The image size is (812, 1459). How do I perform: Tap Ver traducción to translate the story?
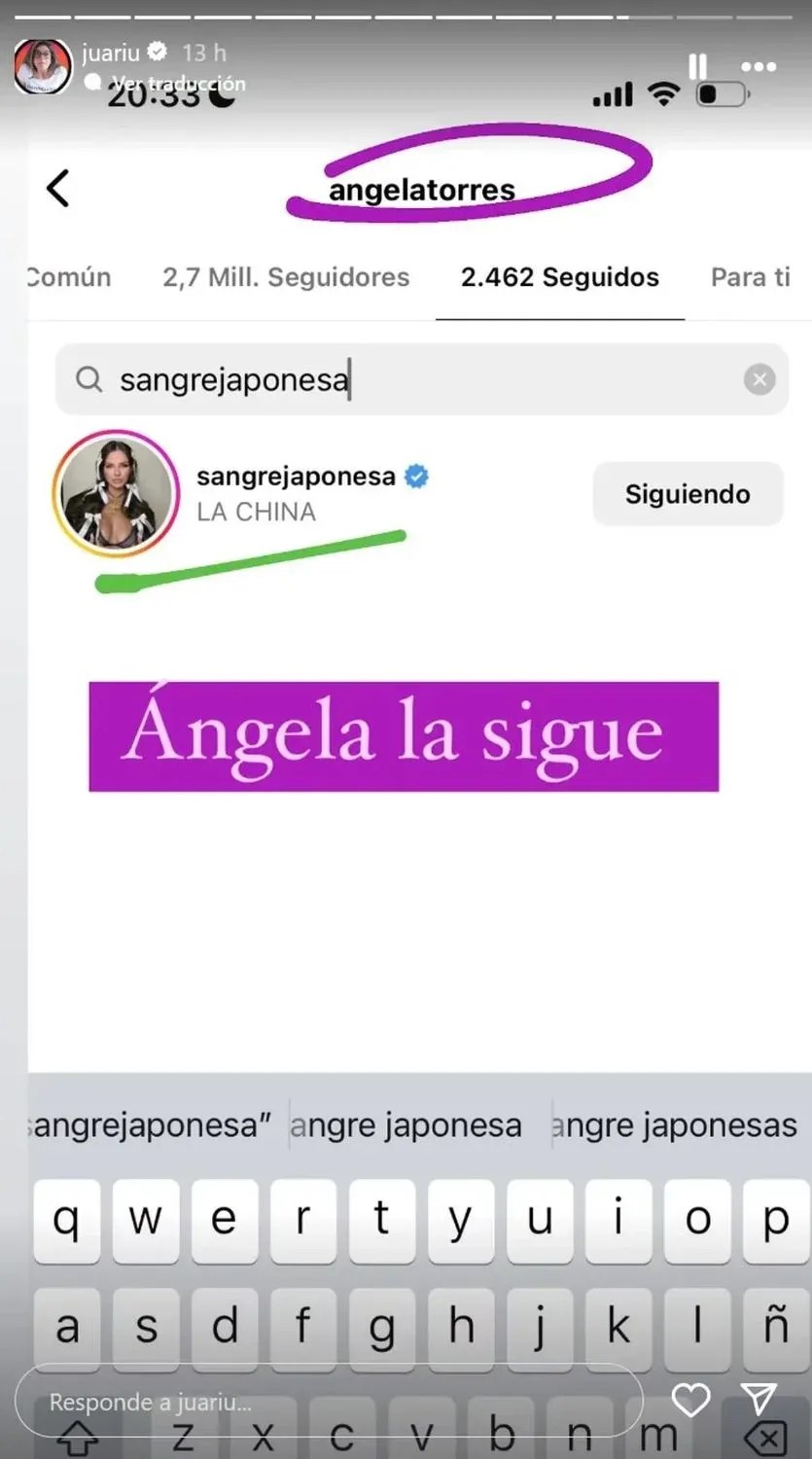pyautogui.click(x=177, y=84)
